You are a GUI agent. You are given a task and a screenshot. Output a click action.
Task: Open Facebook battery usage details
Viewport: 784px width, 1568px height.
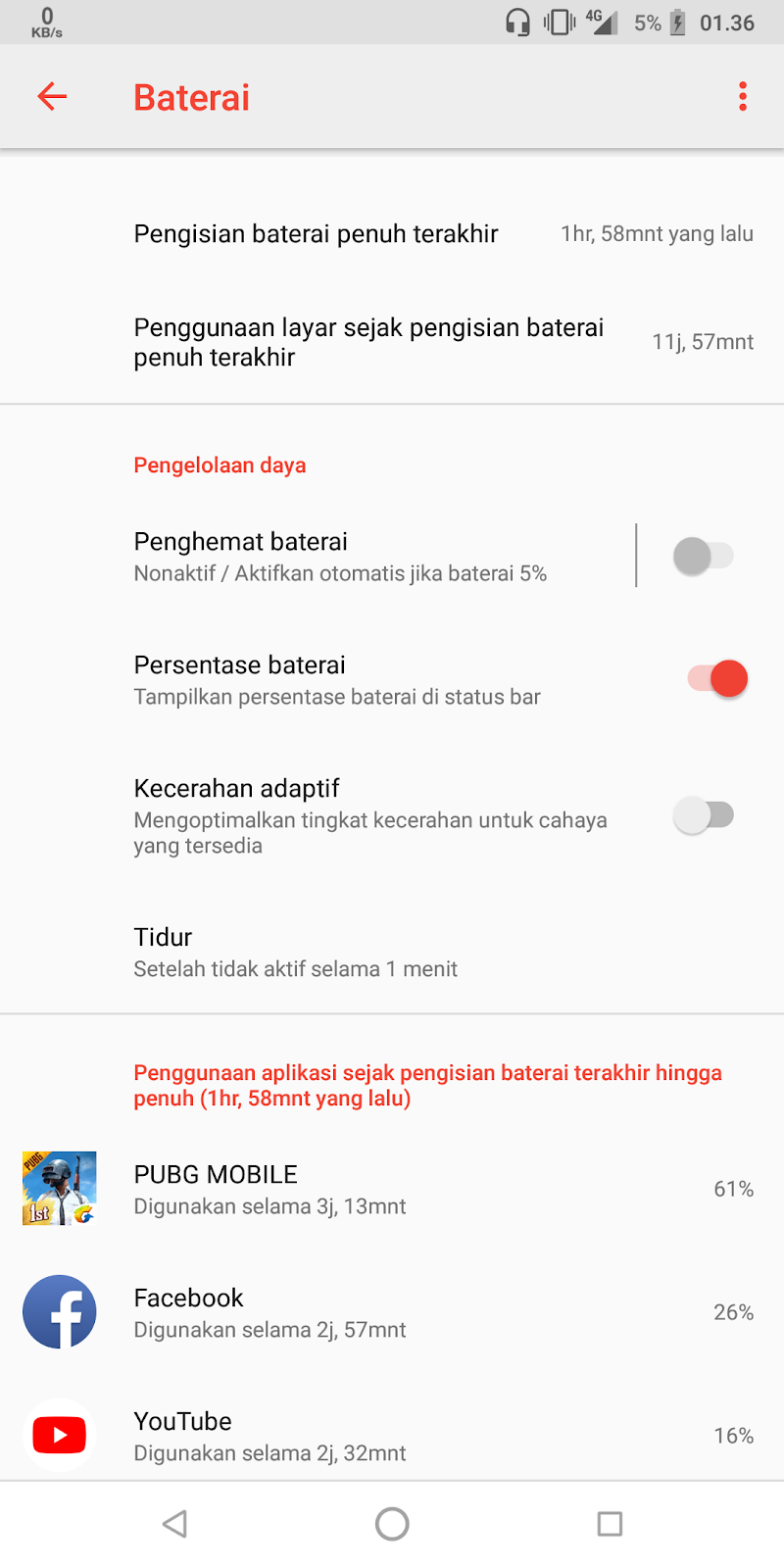392,1312
